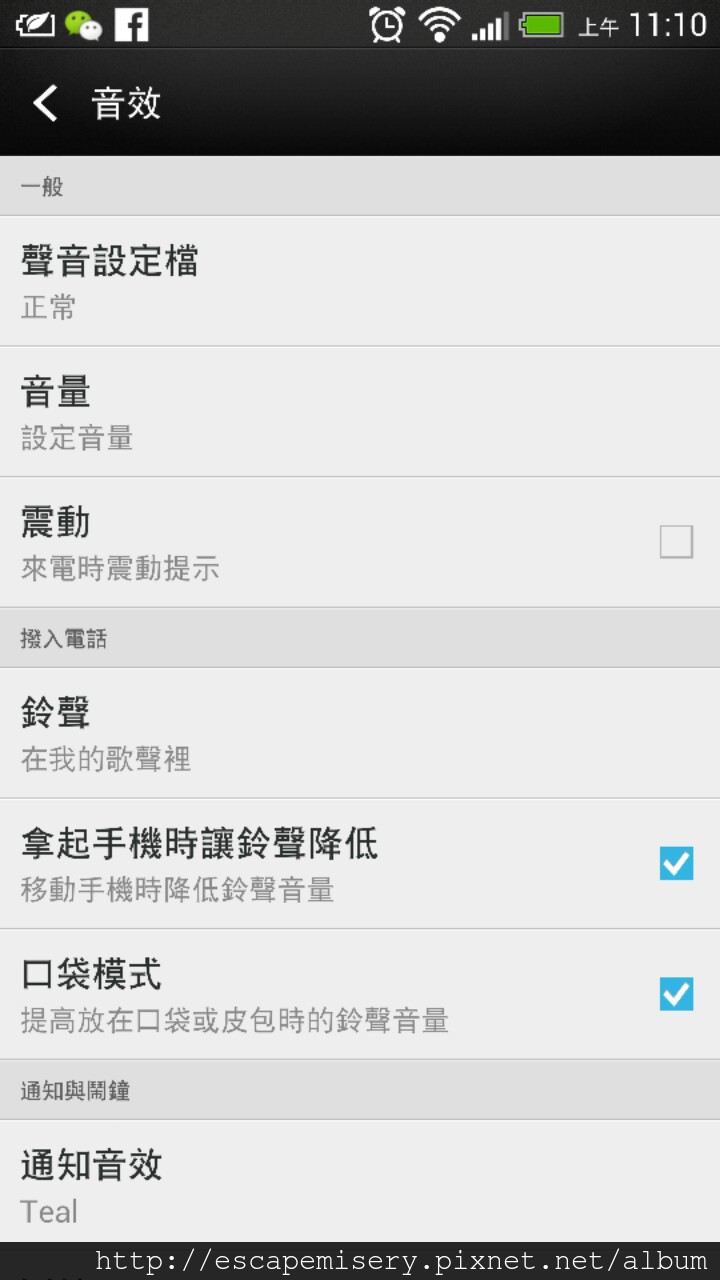This screenshot has width=720, height=1280.
Task: Open 通知音效 notification sound setting
Action: [x=360, y=1182]
